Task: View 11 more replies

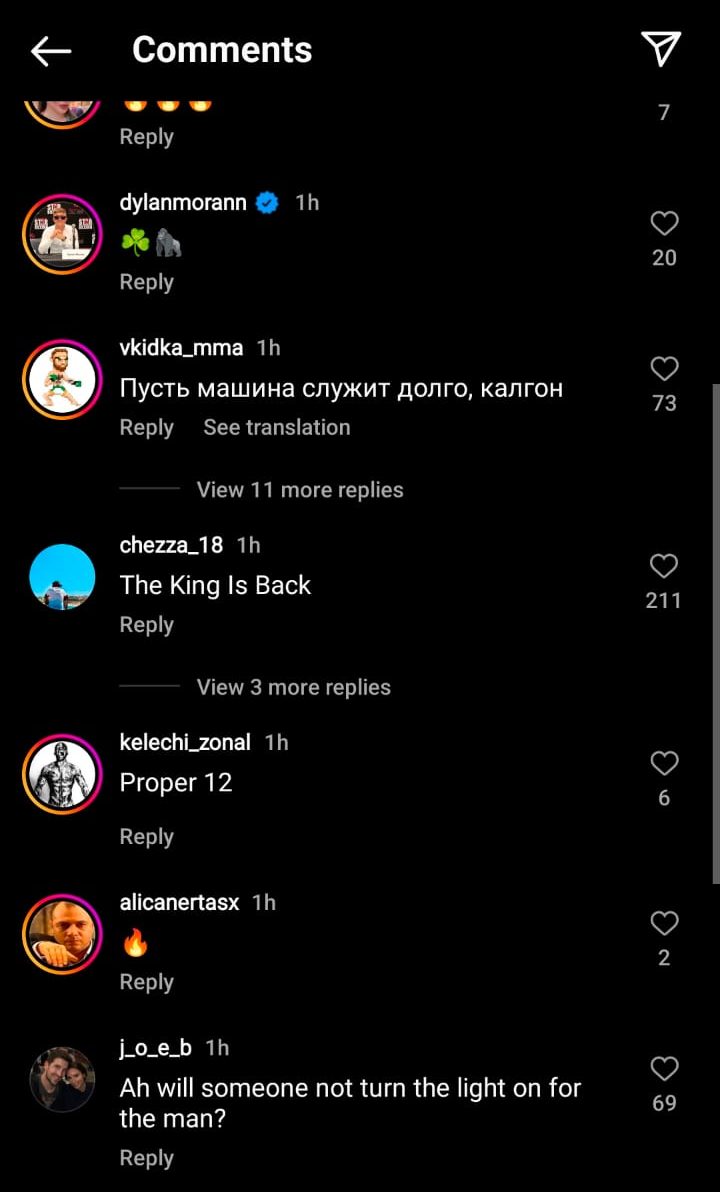Action: [x=299, y=490]
